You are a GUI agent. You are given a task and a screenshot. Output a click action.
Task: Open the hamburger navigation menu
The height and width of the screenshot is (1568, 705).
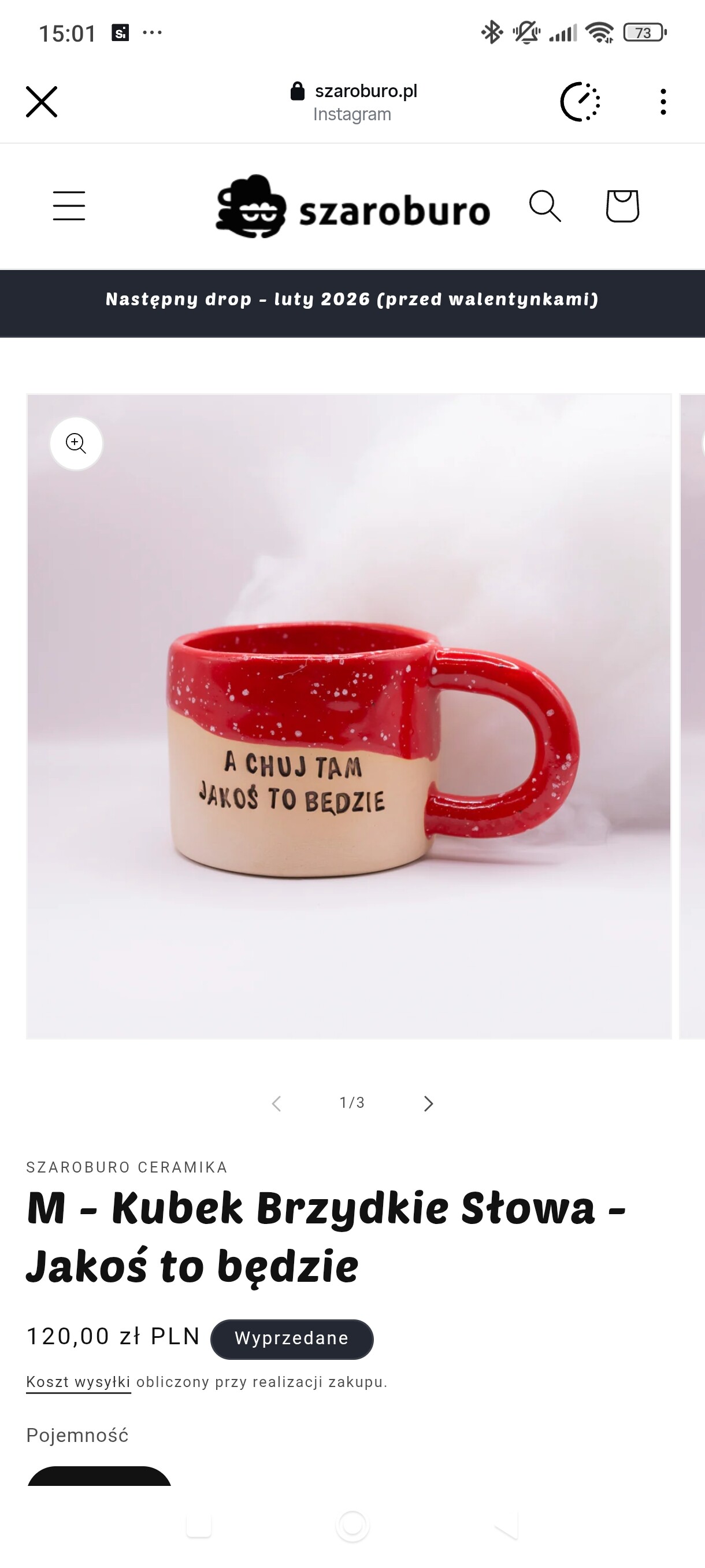[69, 206]
